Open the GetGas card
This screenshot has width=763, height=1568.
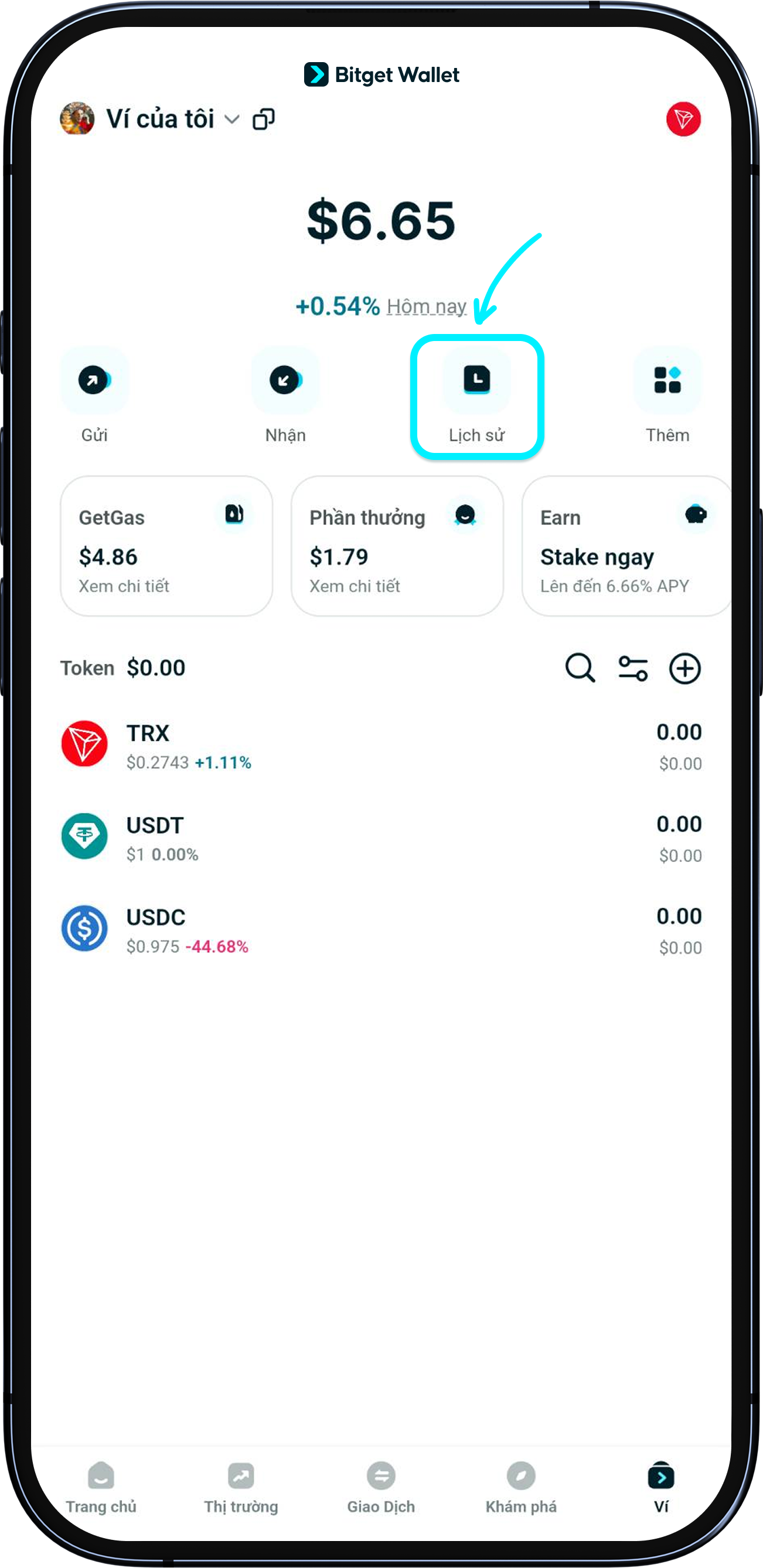(x=166, y=546)
